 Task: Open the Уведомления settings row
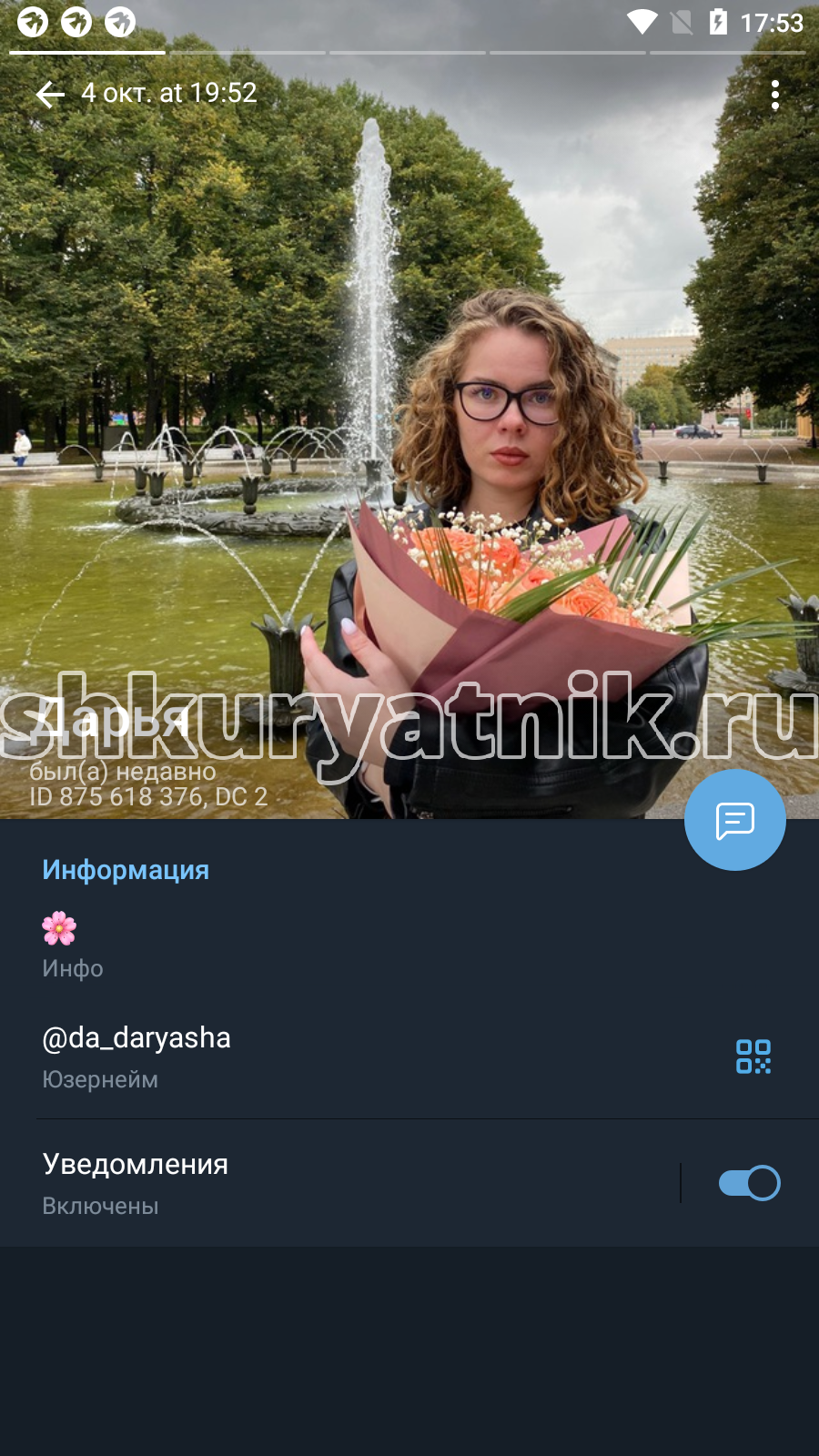tap(355, 1183)
